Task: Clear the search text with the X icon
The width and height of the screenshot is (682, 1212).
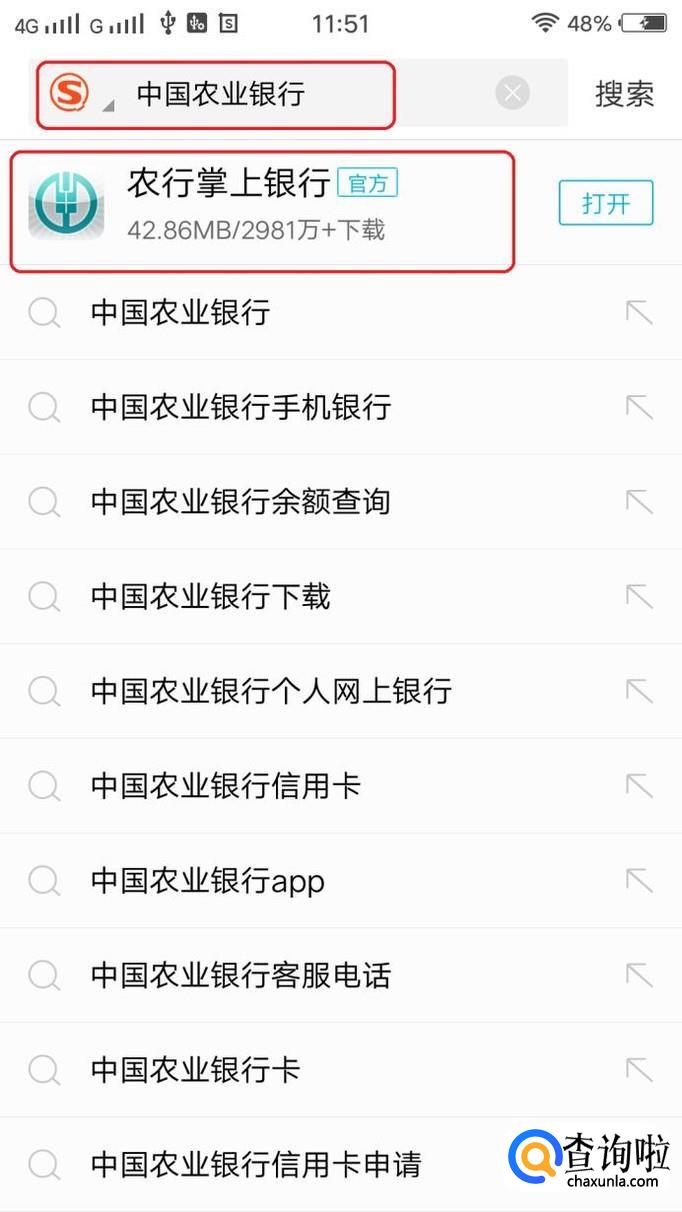Action: (512, 94)
